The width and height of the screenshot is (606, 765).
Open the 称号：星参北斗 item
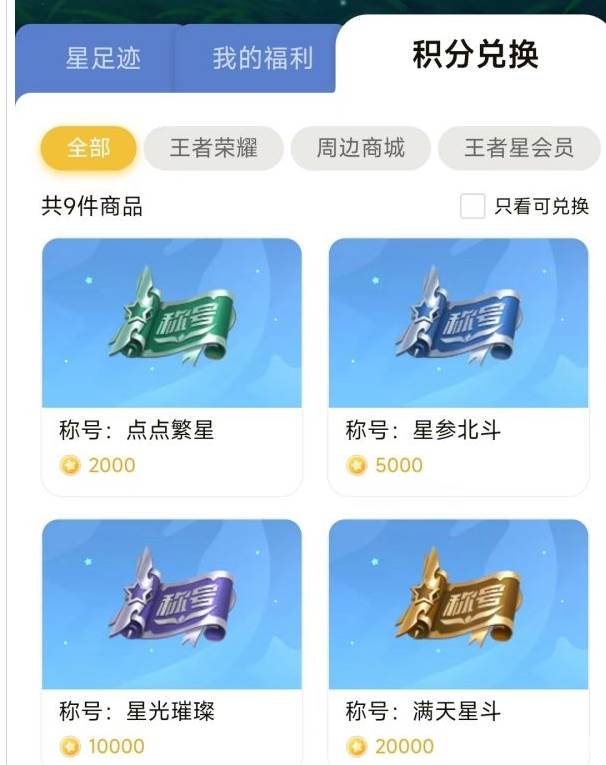[x=458, y=366]
